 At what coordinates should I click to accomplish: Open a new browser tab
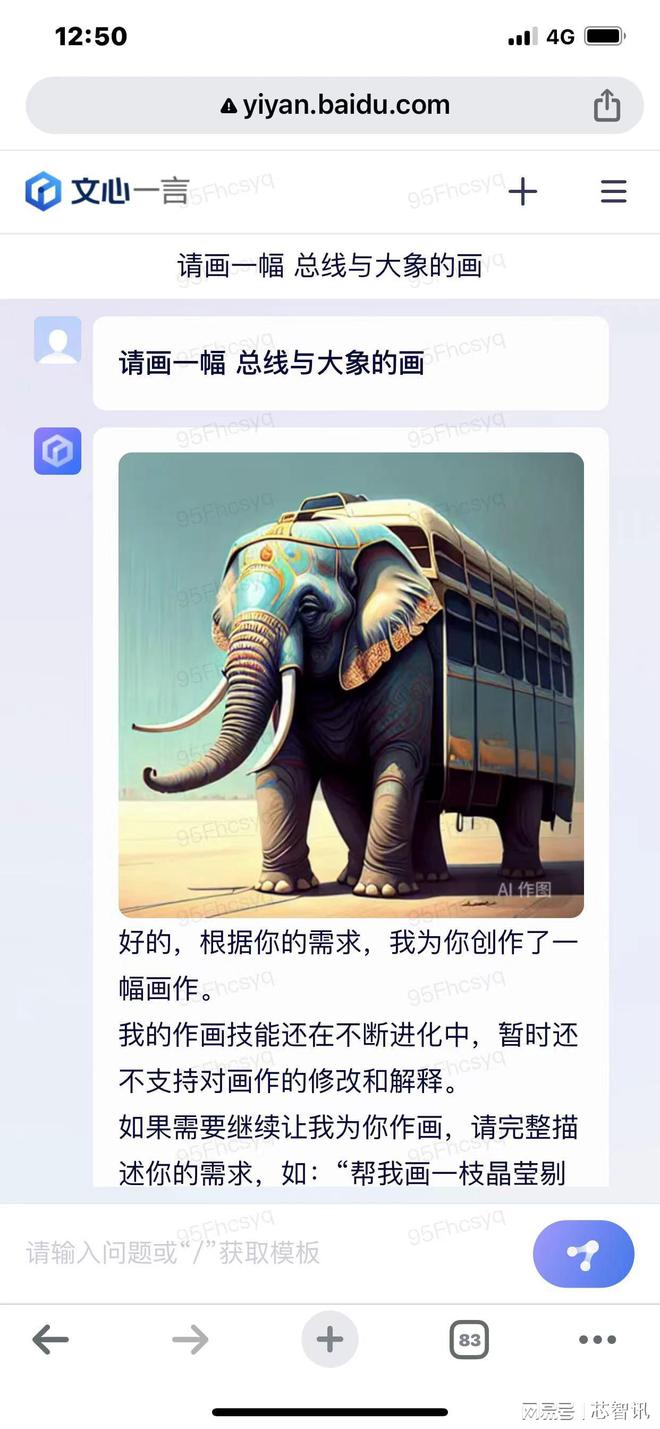point(329,1339)
